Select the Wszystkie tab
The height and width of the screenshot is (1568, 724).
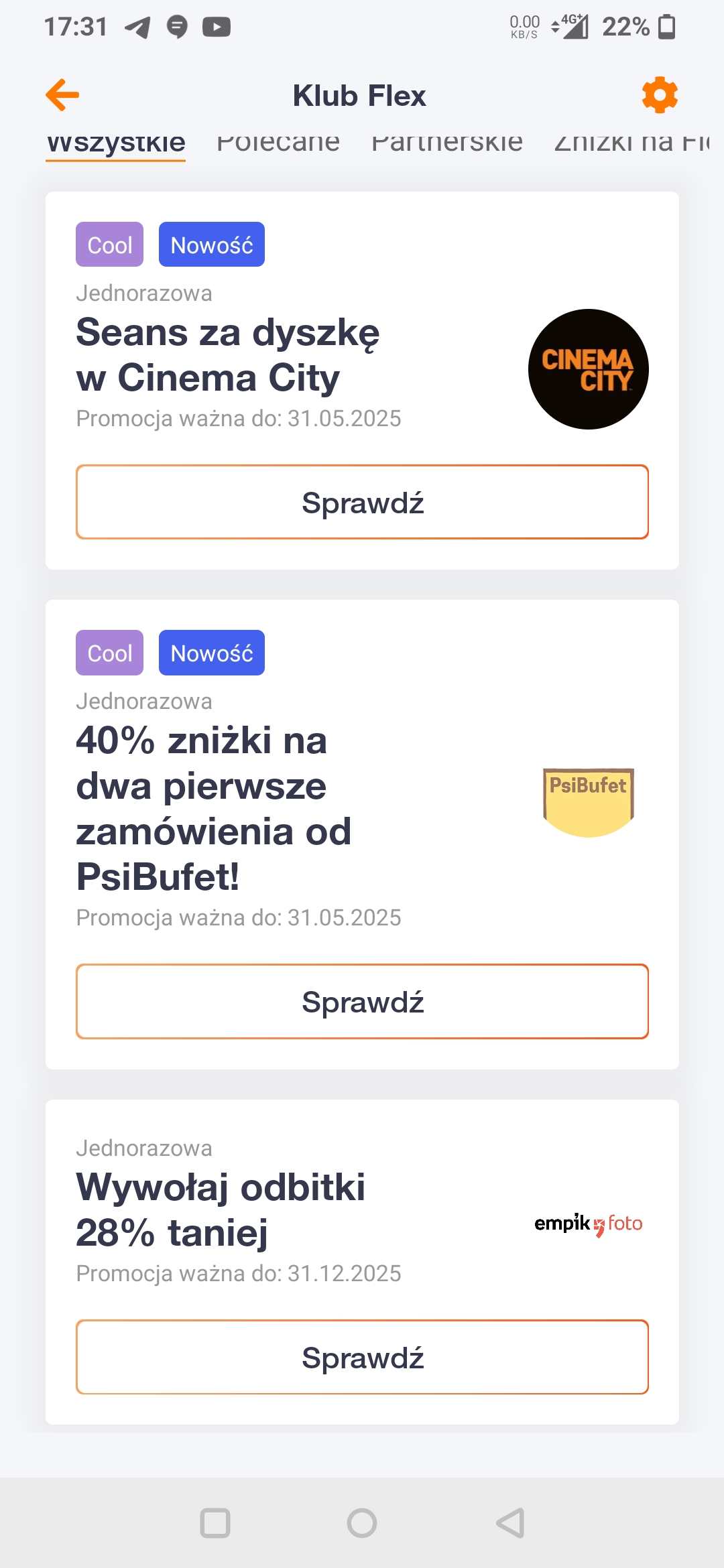tap(116, 143)
